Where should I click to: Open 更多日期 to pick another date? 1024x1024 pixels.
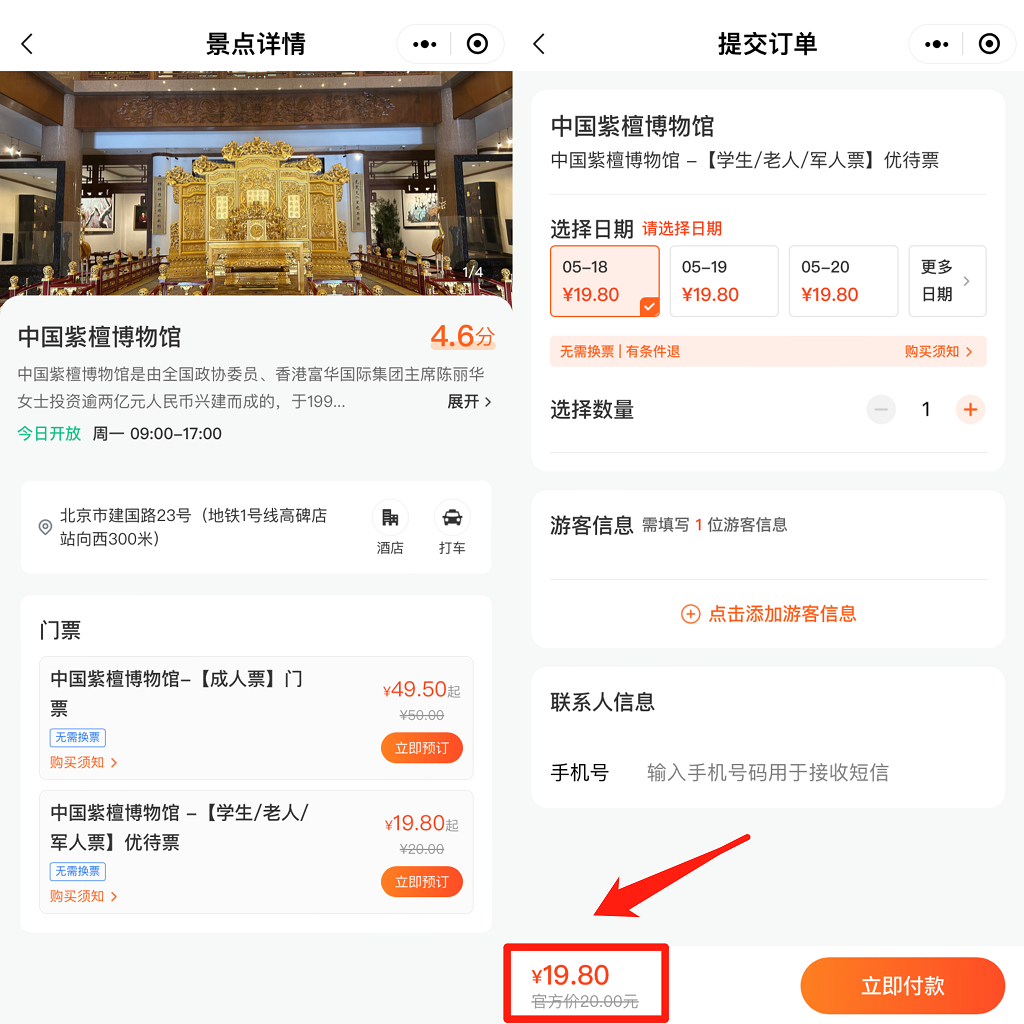pos(946,281)
